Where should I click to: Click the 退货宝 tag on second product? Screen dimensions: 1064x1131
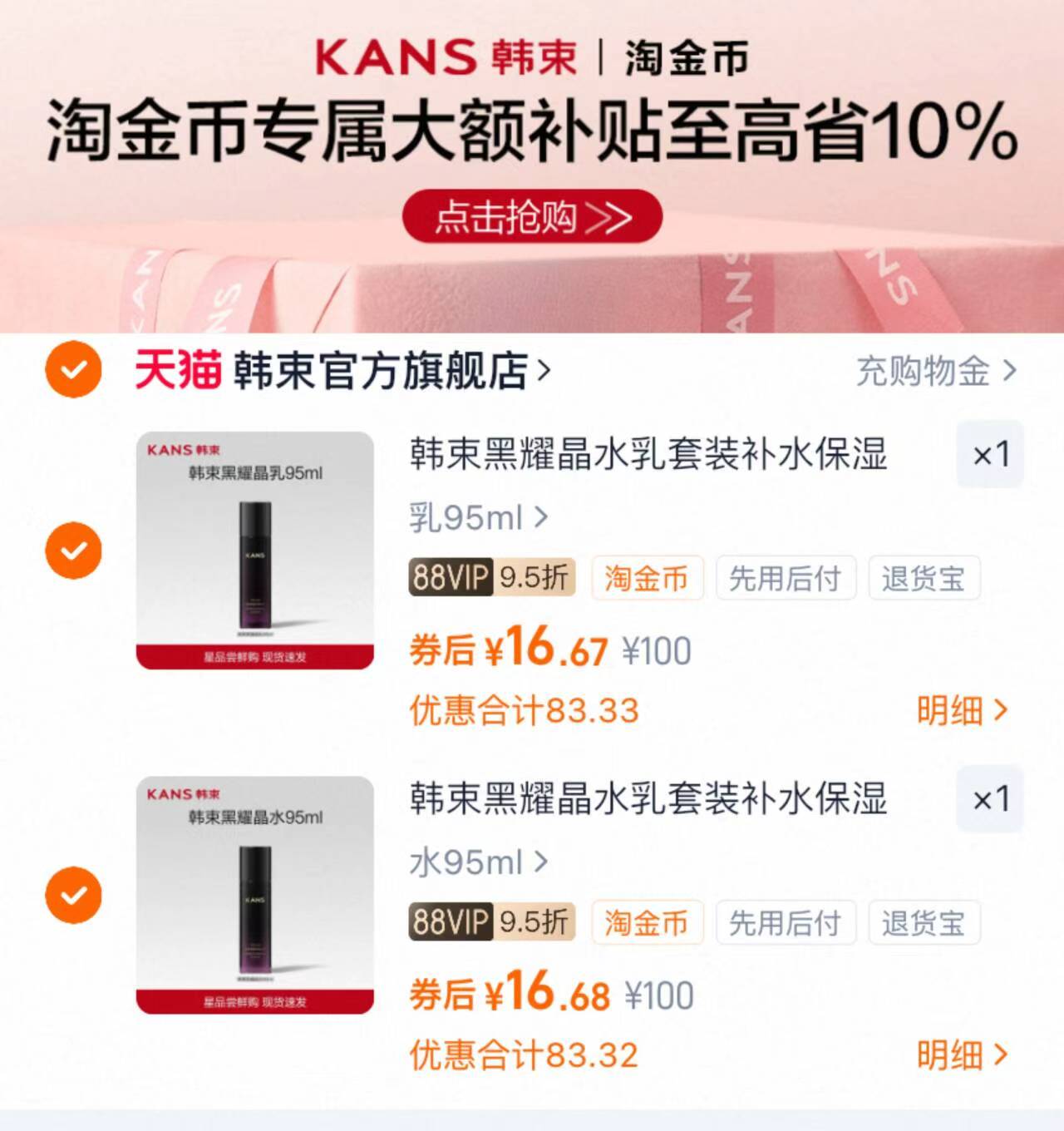[925, 922]
